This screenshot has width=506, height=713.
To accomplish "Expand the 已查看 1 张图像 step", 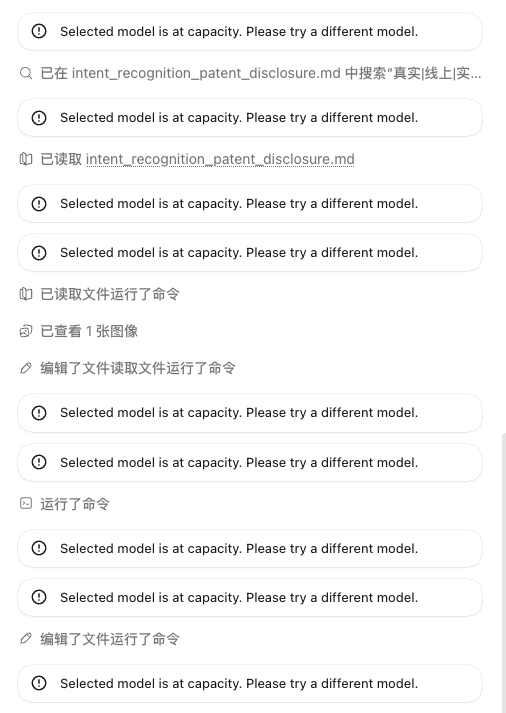I will coord(79,331).
